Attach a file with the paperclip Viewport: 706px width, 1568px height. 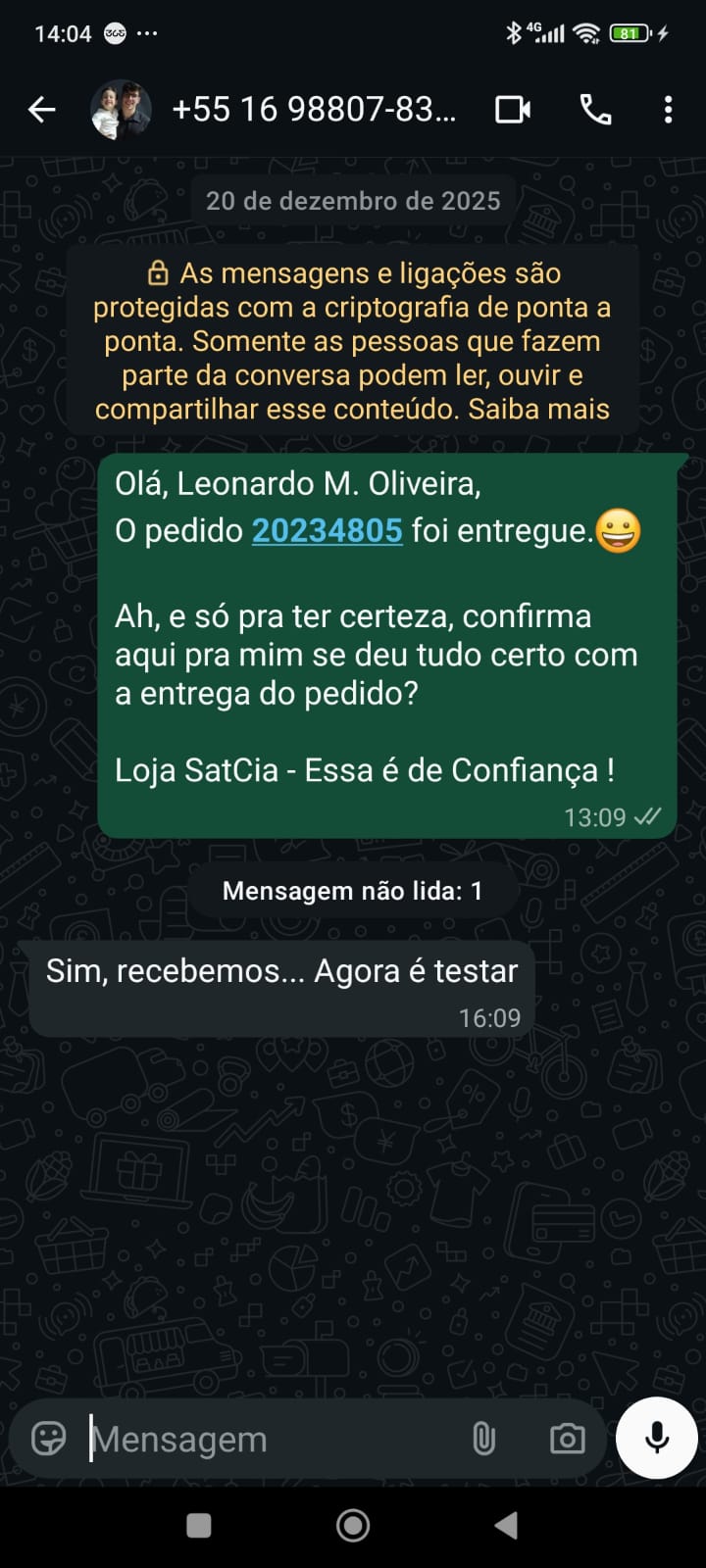[x=483, y=1439]
